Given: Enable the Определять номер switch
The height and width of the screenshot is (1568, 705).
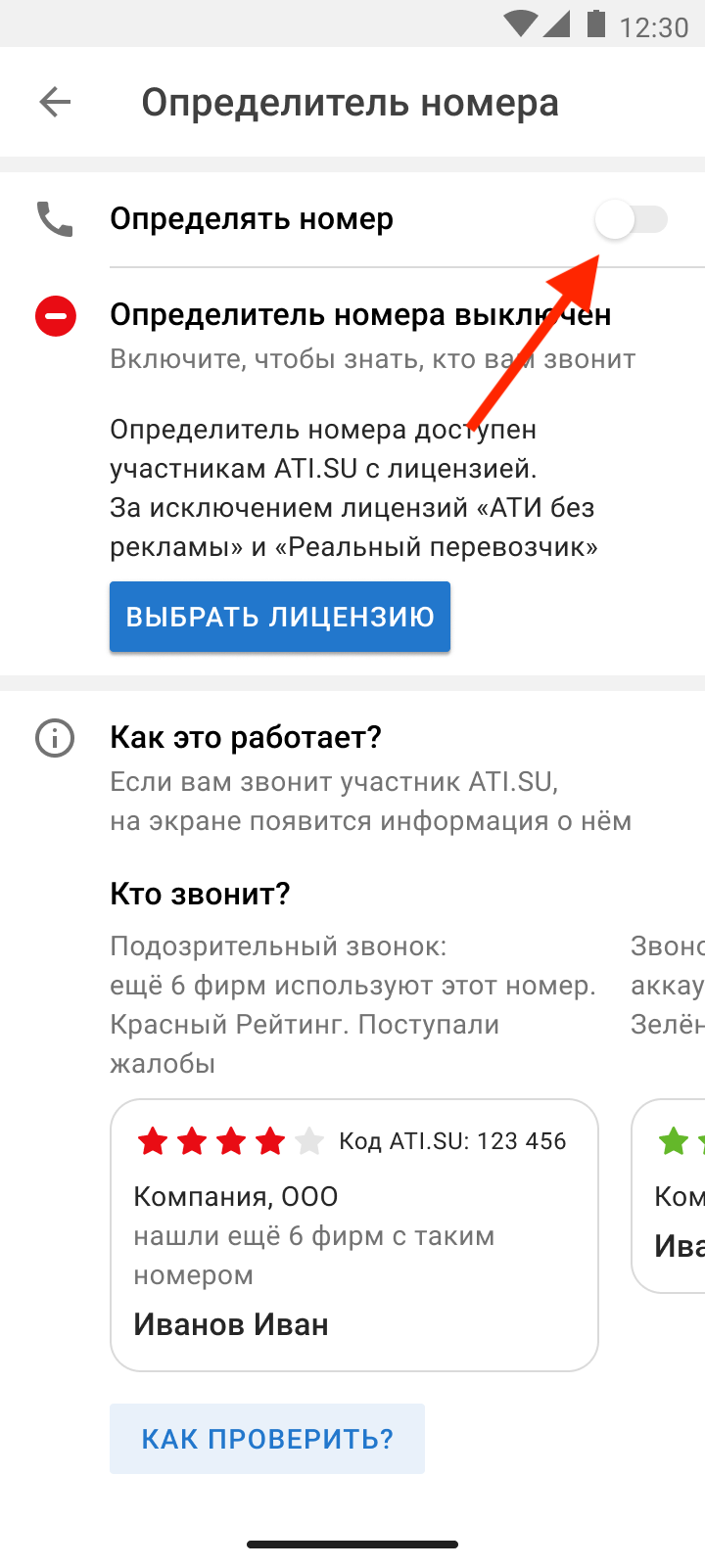Looking at the screenshot, I should [x=632, y=219].
